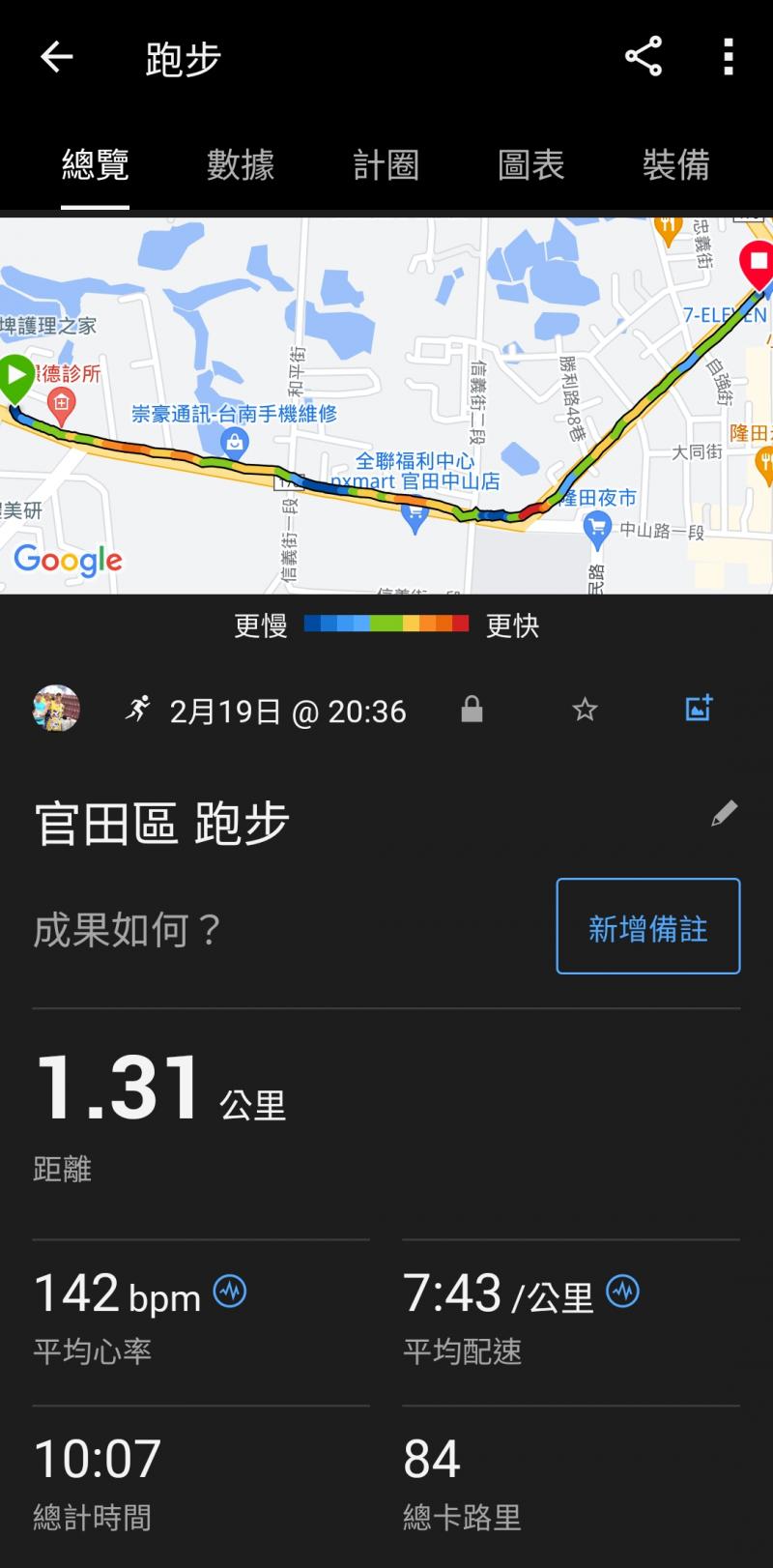This screenshot has height=1568, width=773.
Task: Add a photo to this activity
Action: pos(699,709)
